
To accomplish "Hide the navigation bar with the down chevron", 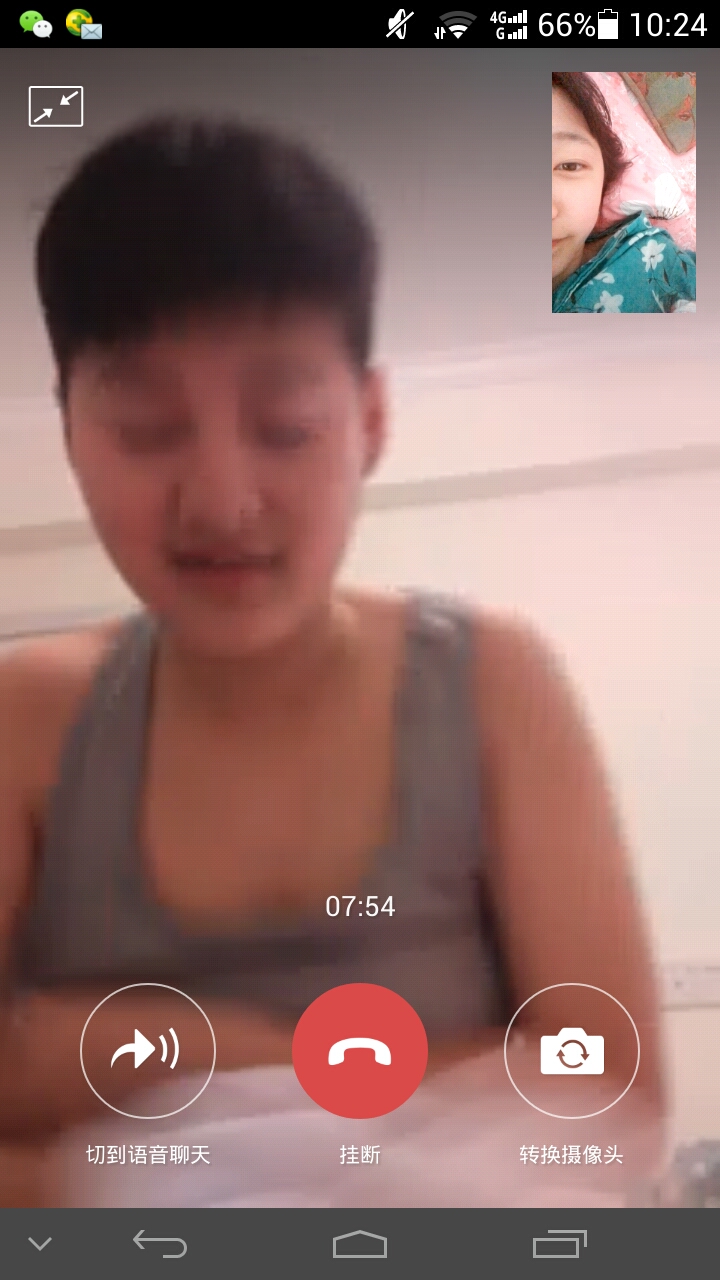I will point(40,1244).
